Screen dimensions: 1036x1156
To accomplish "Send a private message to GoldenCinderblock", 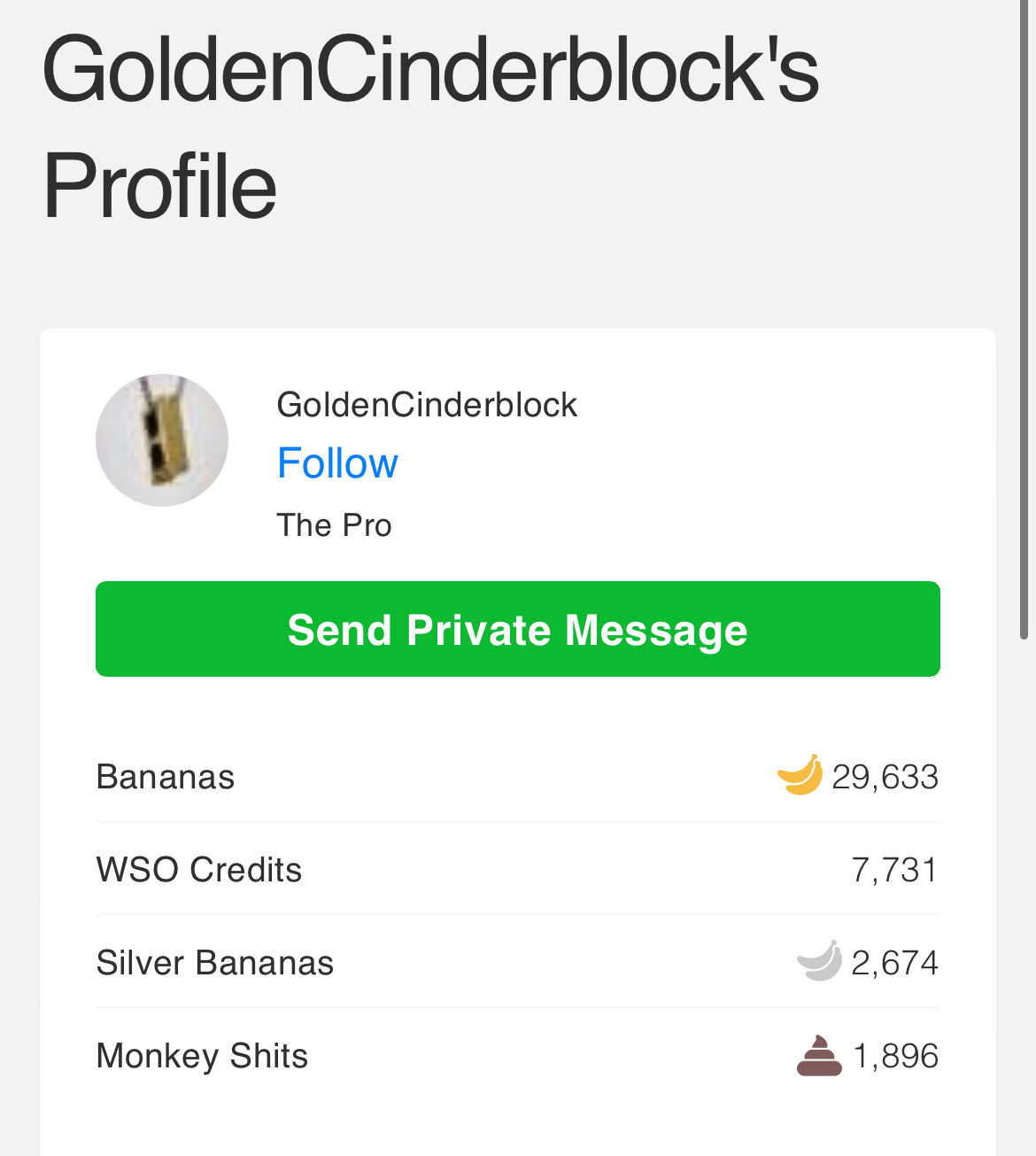I will (x=517, y=629).
